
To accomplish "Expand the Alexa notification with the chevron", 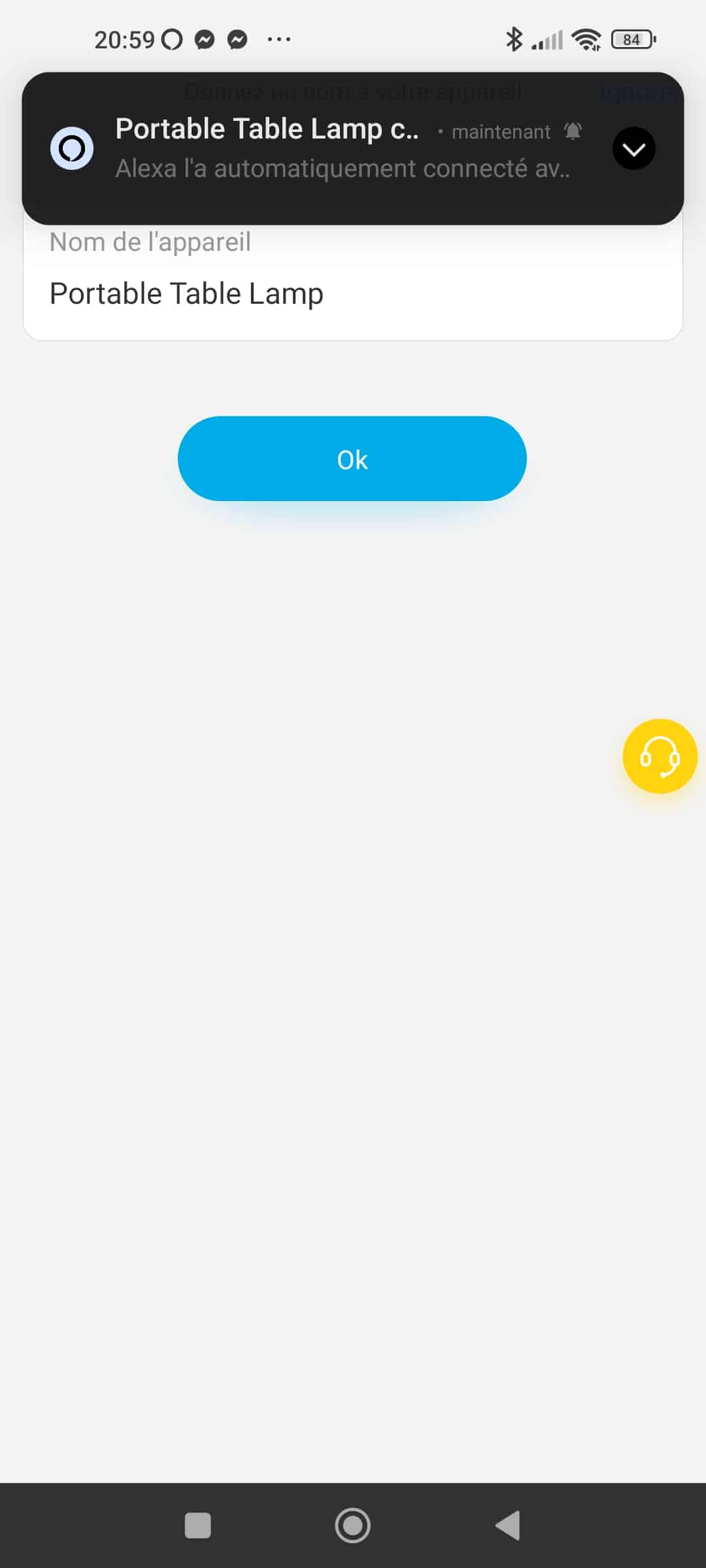I will coord(633,148).
